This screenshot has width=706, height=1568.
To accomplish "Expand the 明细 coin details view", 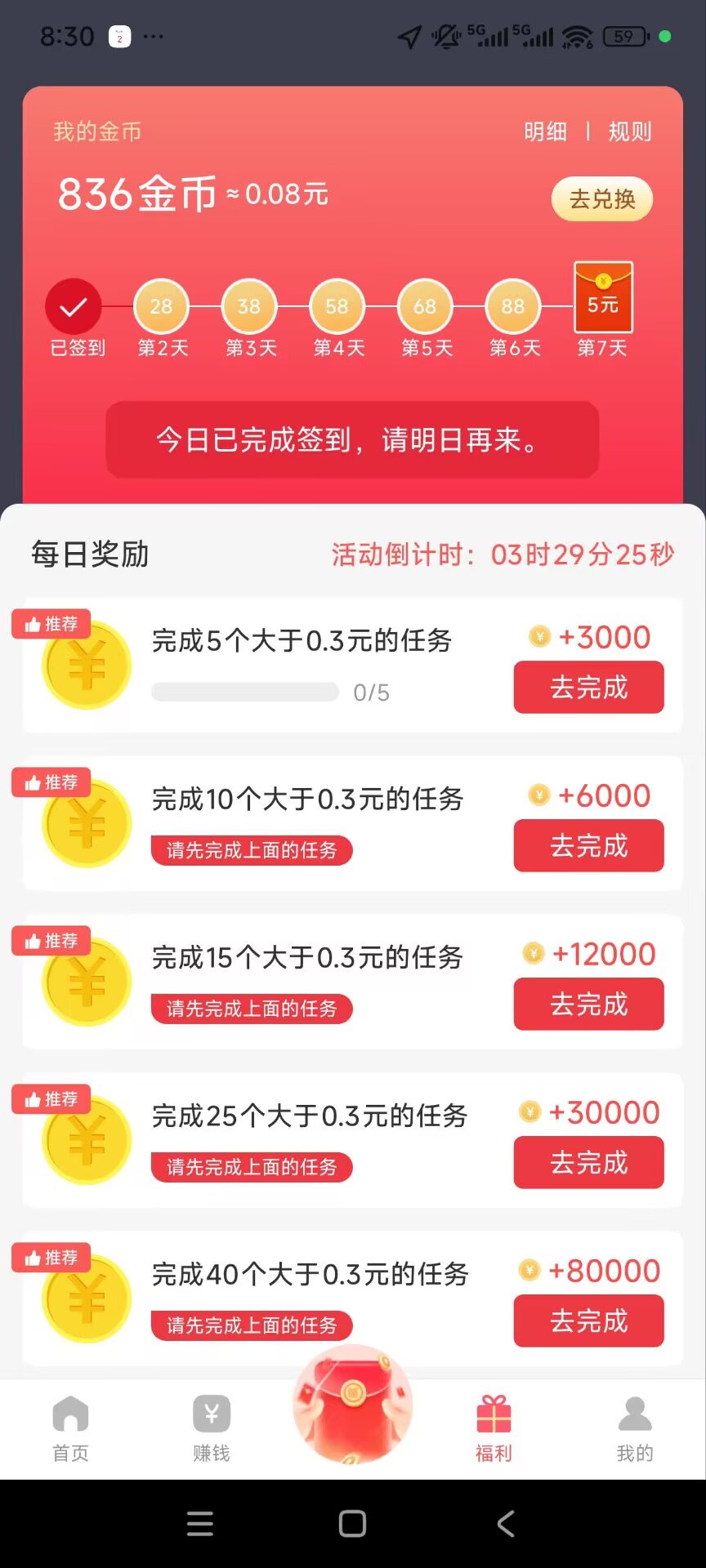I will point(546,131).
